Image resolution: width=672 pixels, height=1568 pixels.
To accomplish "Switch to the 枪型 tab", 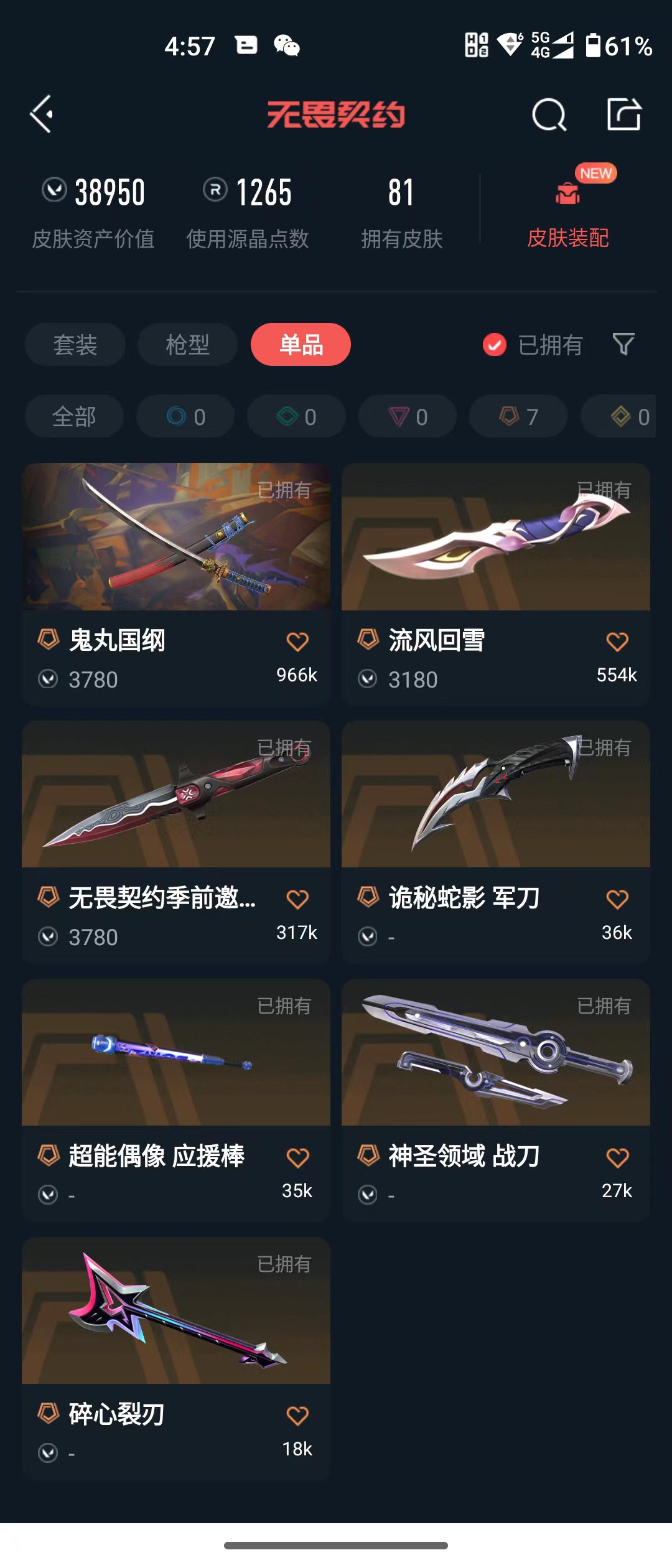I will (x=188, y=345).
